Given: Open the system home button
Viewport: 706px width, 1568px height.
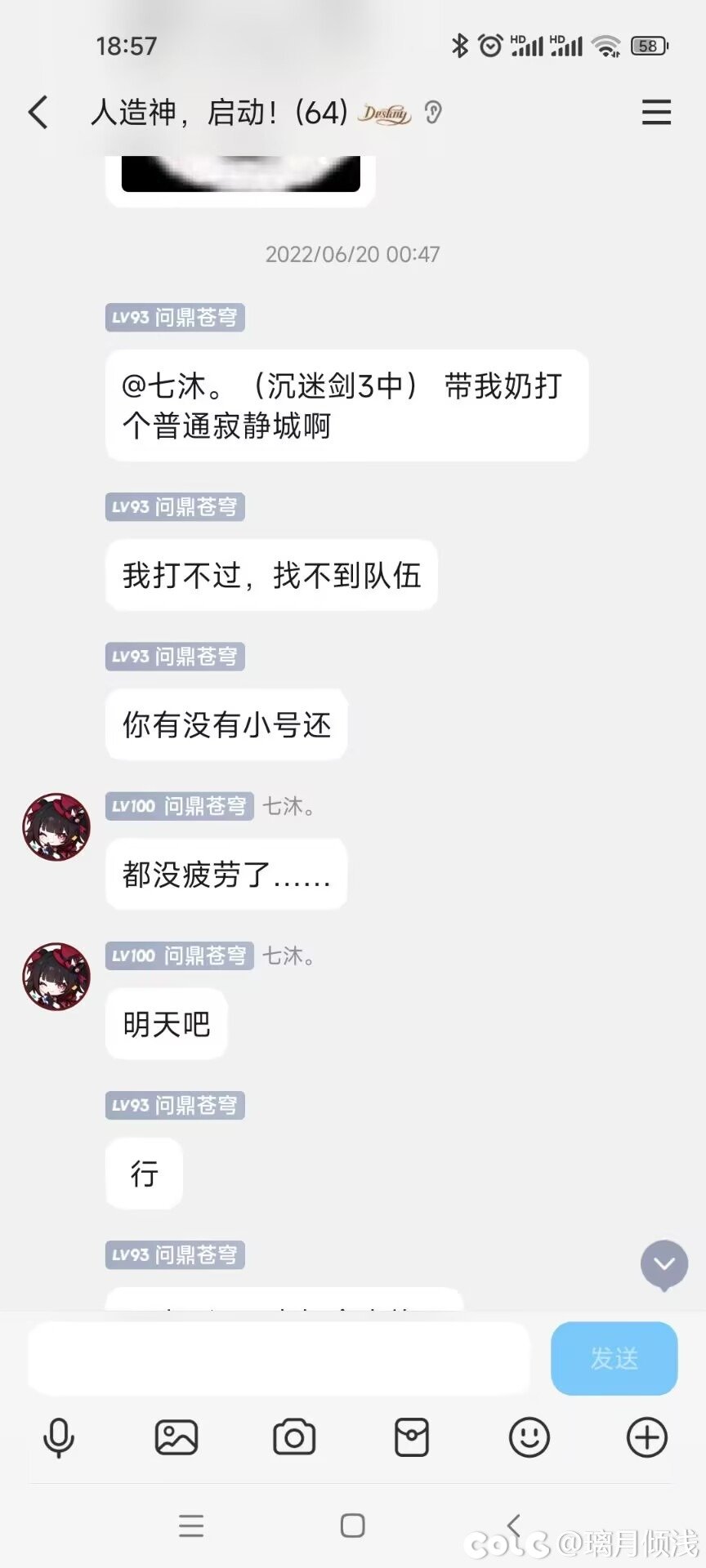Looking at the screenshot, I should click(353, 1525).
